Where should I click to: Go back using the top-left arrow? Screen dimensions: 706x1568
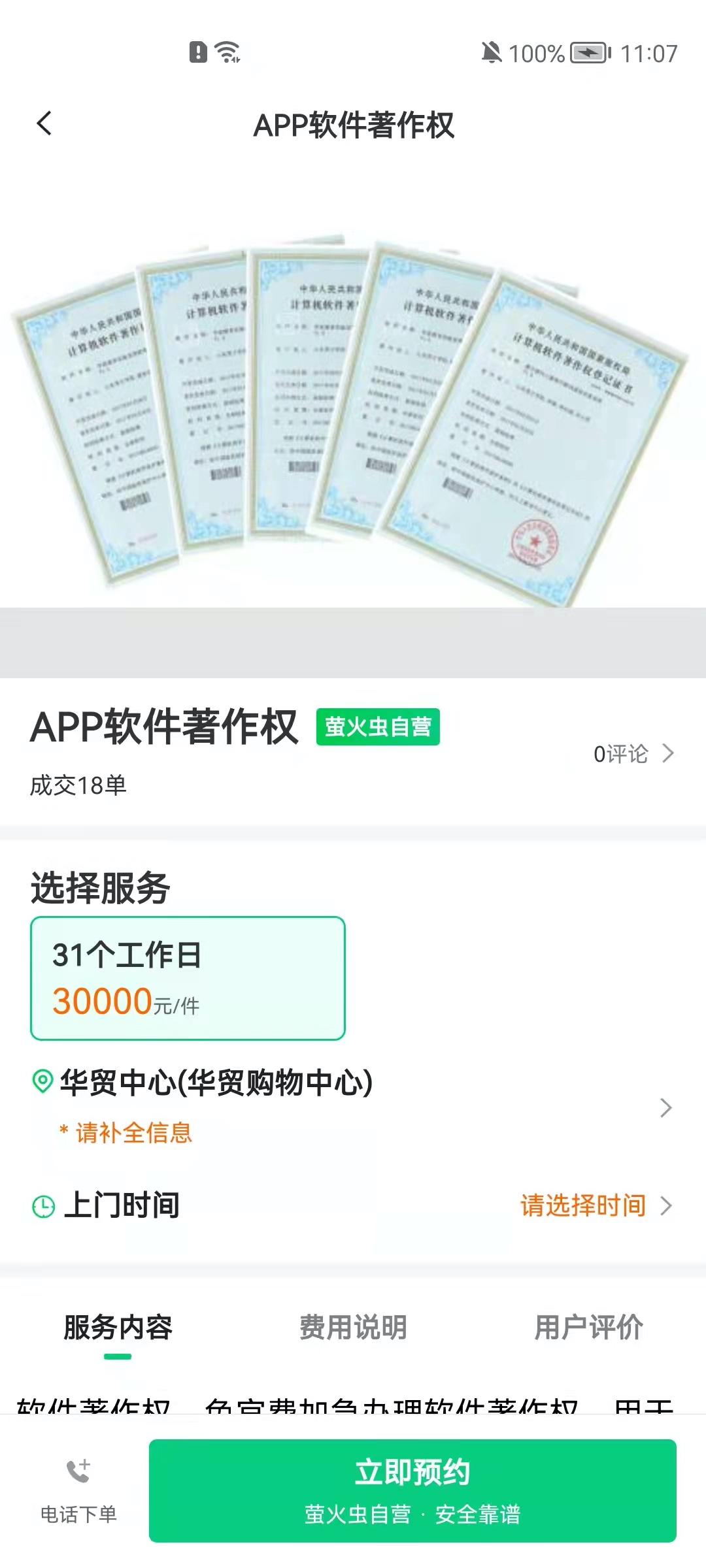(x=44, y=123)
